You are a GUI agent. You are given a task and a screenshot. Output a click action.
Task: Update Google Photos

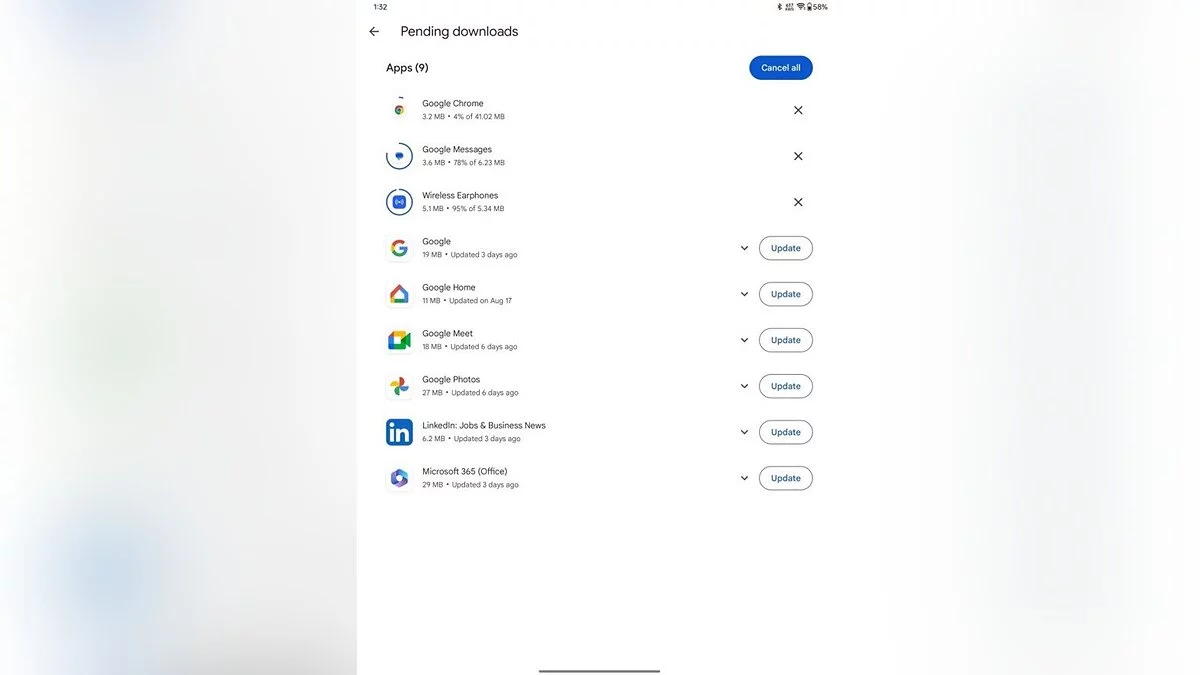(x=785, y=386)
